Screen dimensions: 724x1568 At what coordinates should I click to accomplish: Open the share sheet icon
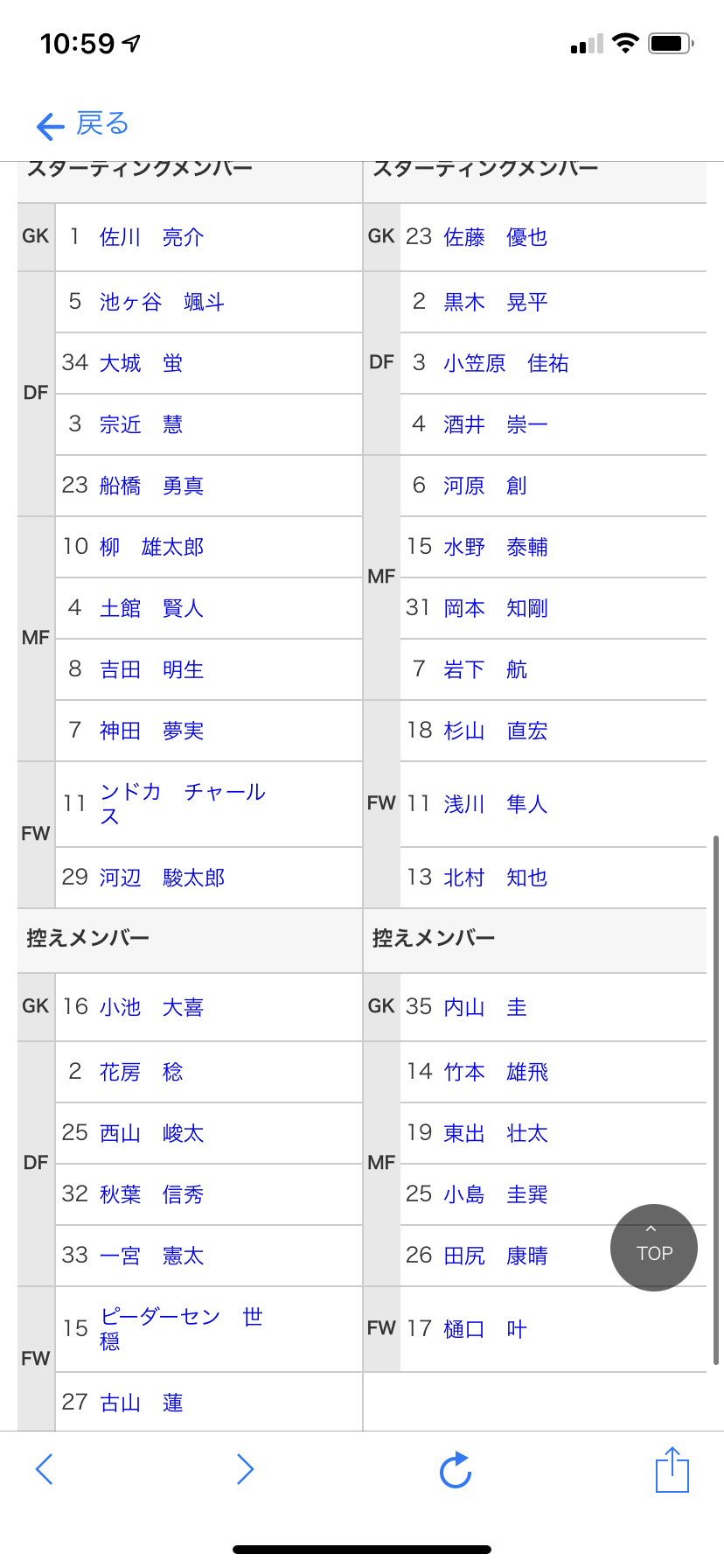click(672, 1468)
